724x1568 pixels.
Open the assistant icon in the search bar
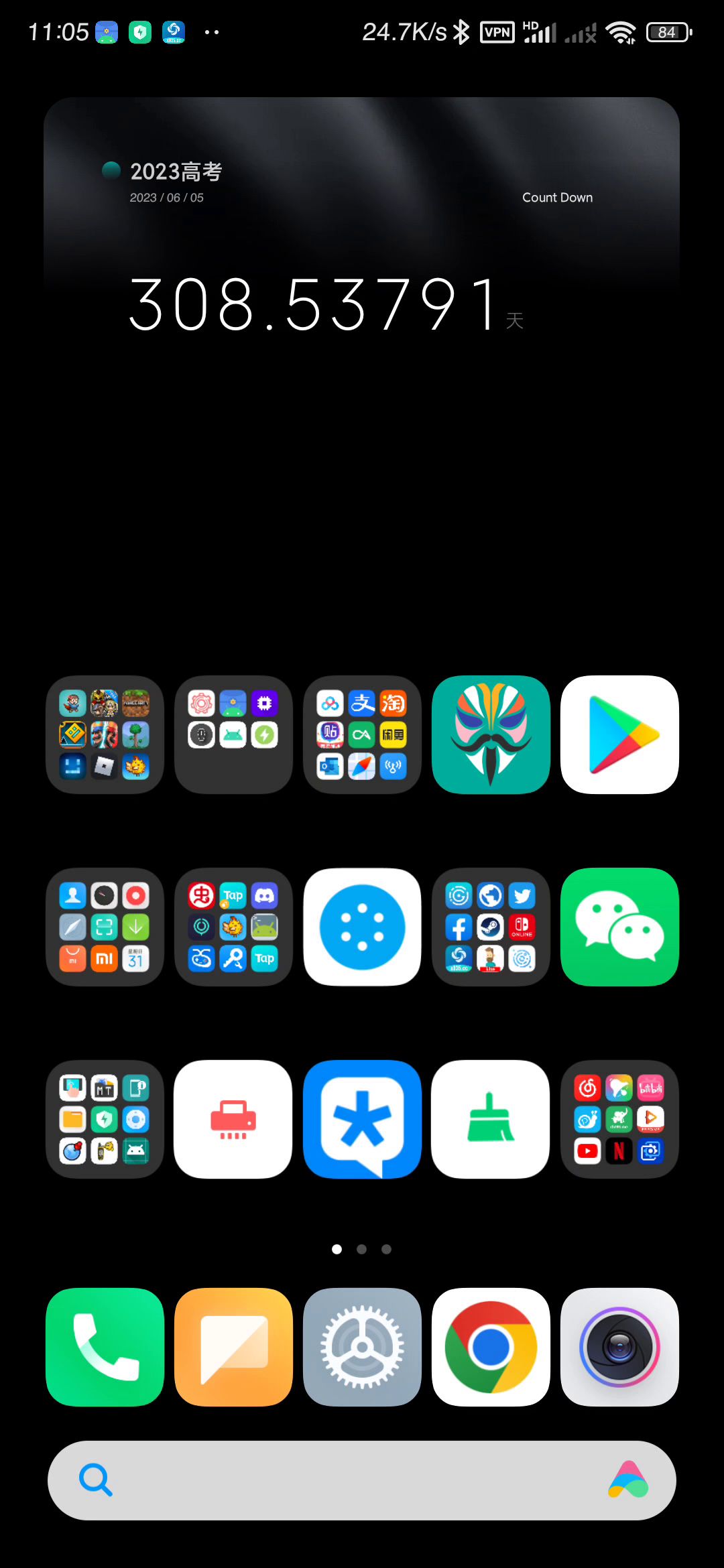[x=628, y=1480]
